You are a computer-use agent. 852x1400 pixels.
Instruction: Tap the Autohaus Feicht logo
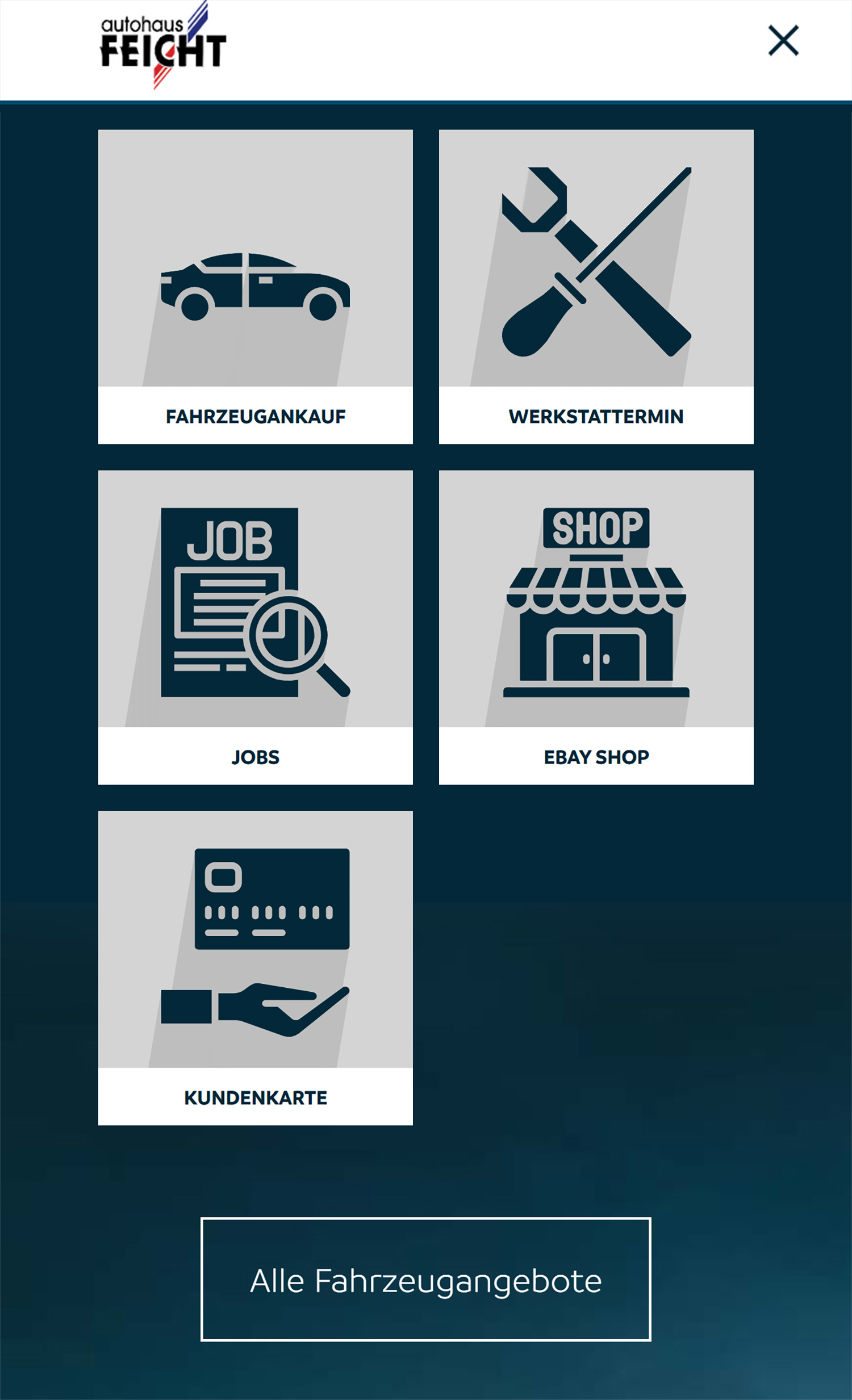pos(163,45)
